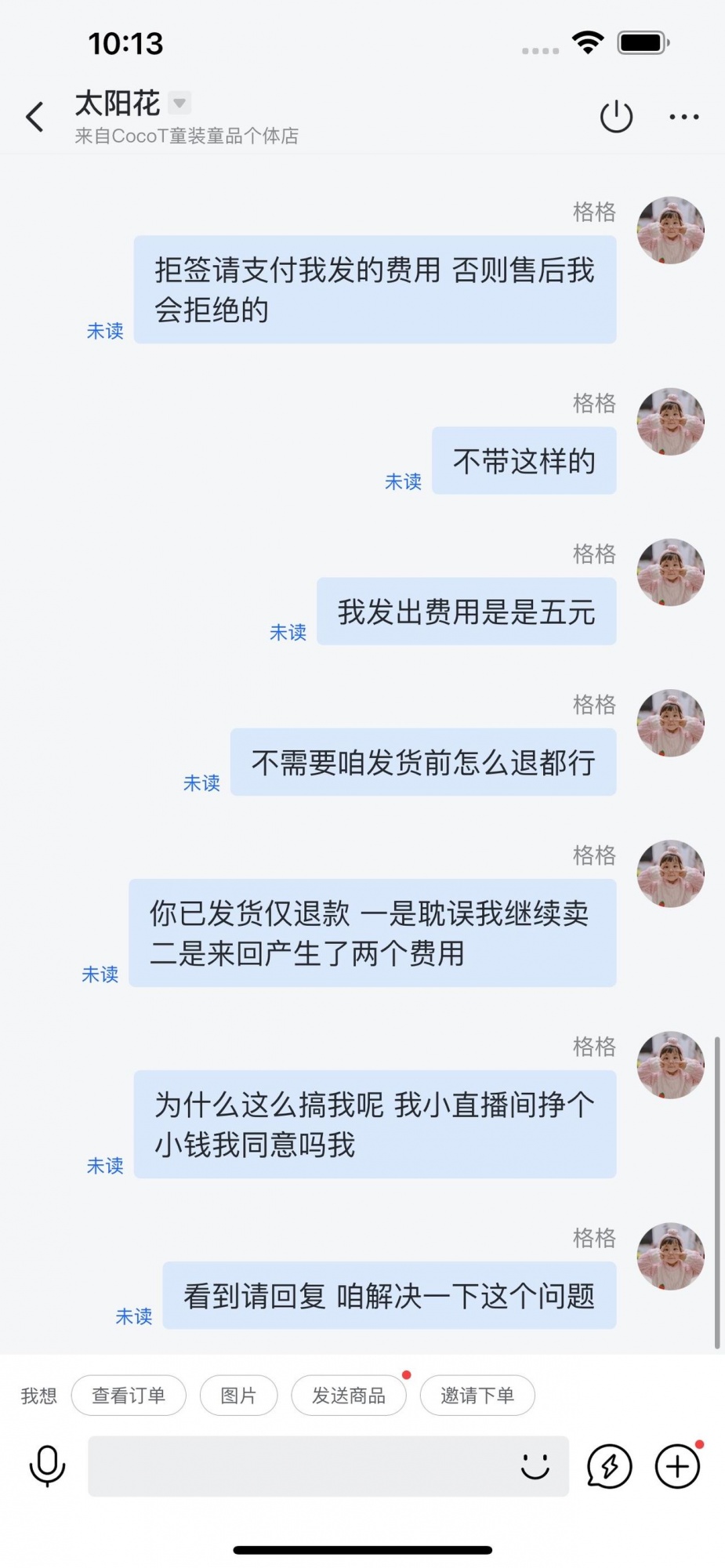Expand the dropdown arrow beside 太阳花
Viewport: 725px width, 1568px height.
[179, 103]
